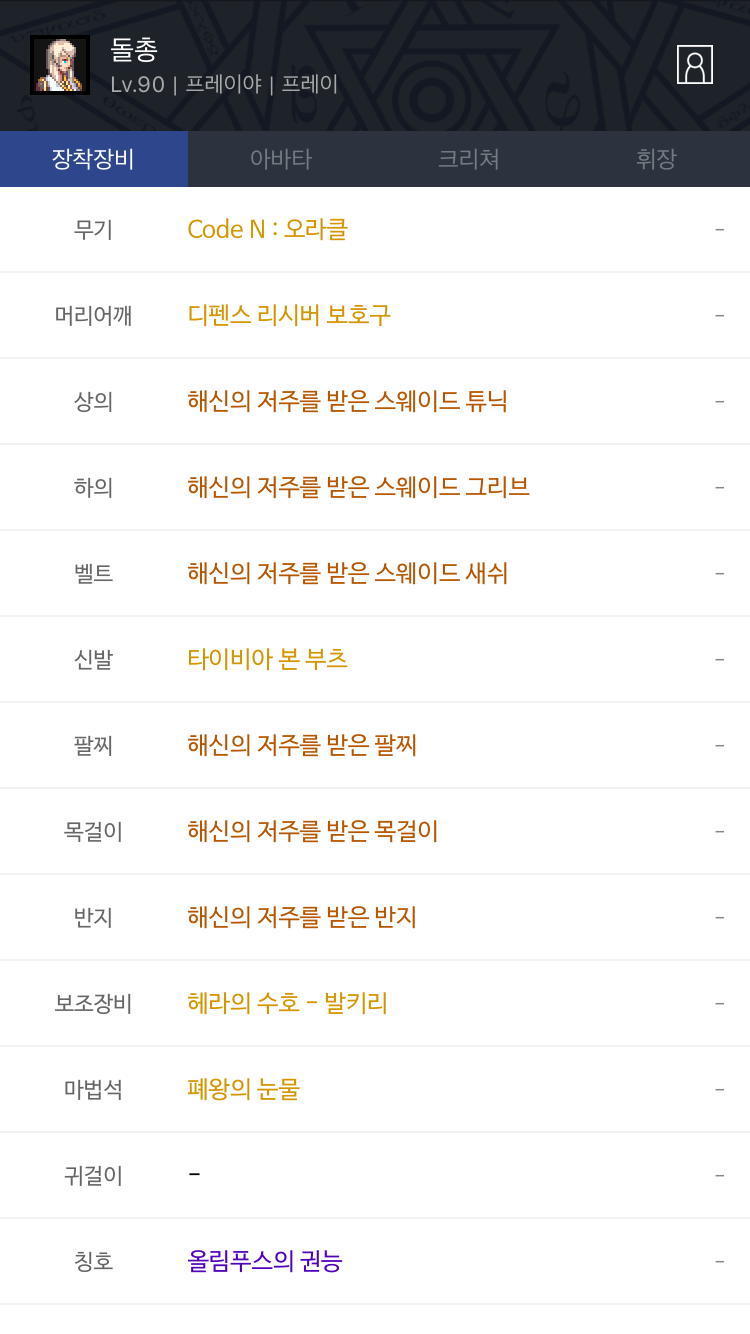
Task: Open 해신의 저주를 받은 반지
Action: 302,917
